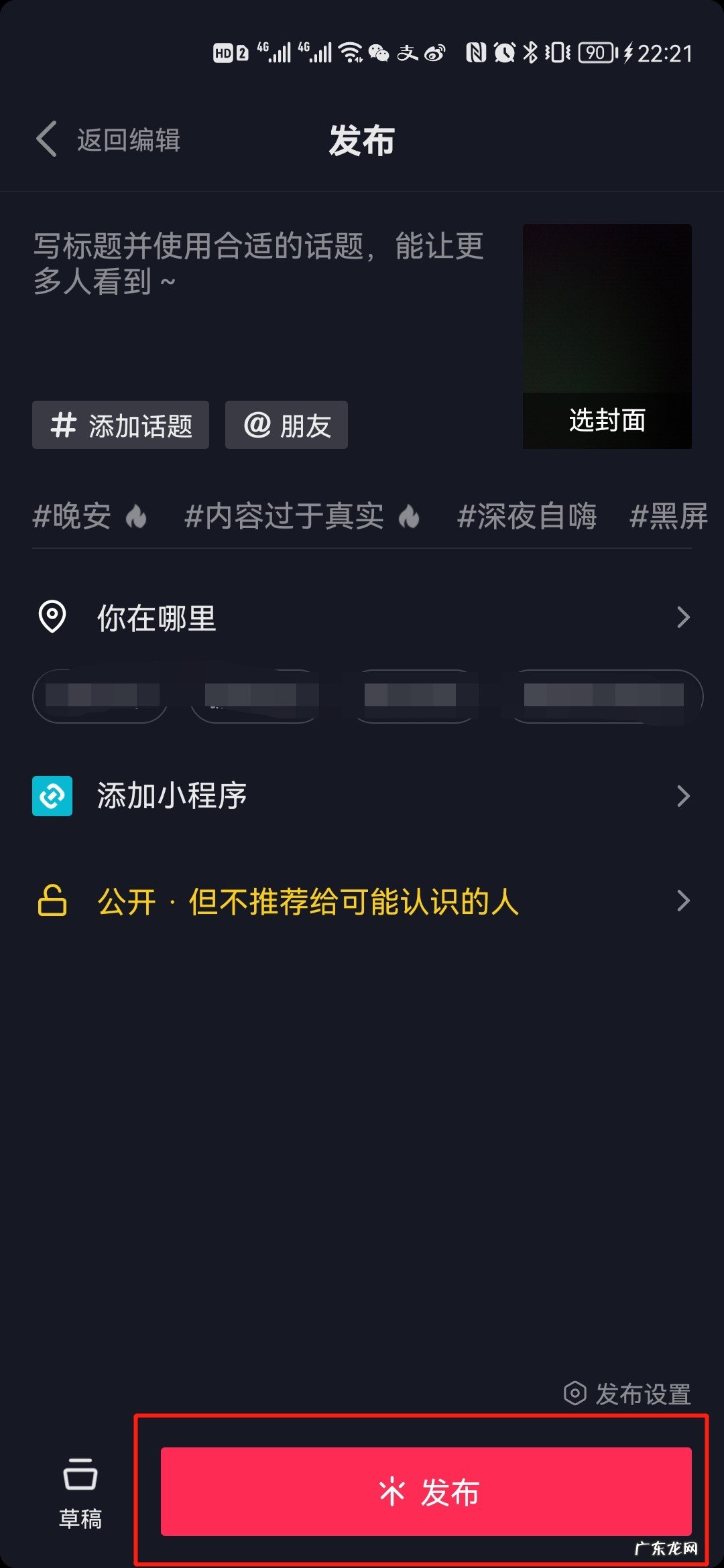Viewport: 724px width, 1568px height.
Task: Open the chevron beside 添加小程序
Action: pyautogui.click(x=683, y=796)
